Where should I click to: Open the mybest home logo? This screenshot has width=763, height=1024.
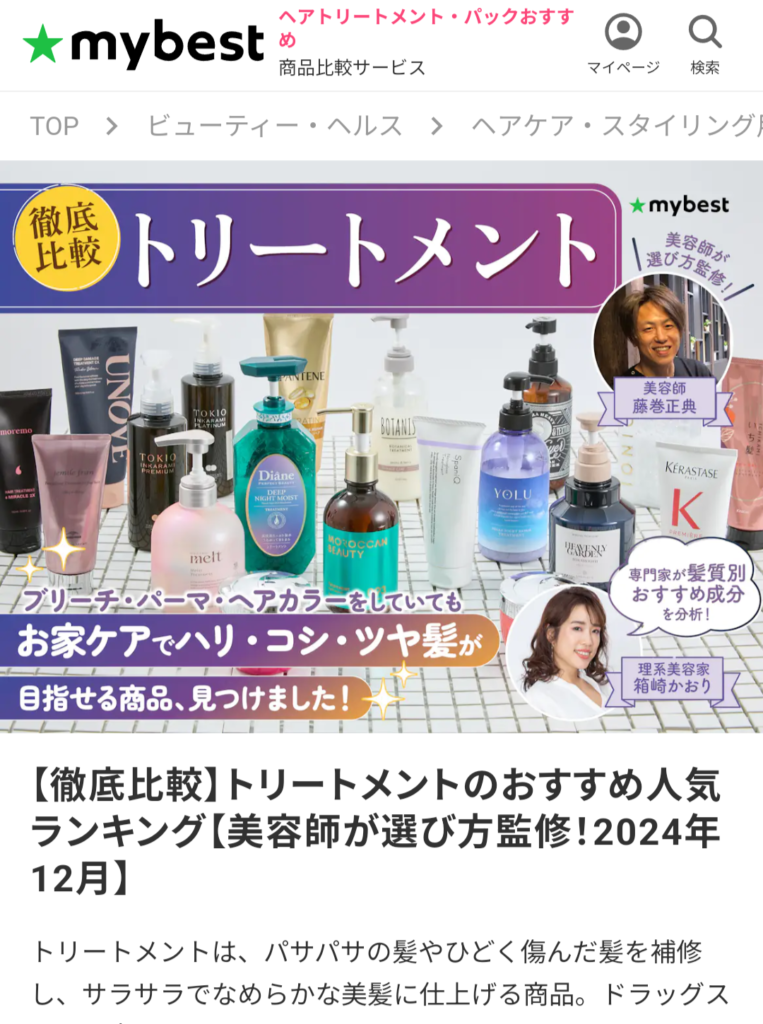[143, 44]
